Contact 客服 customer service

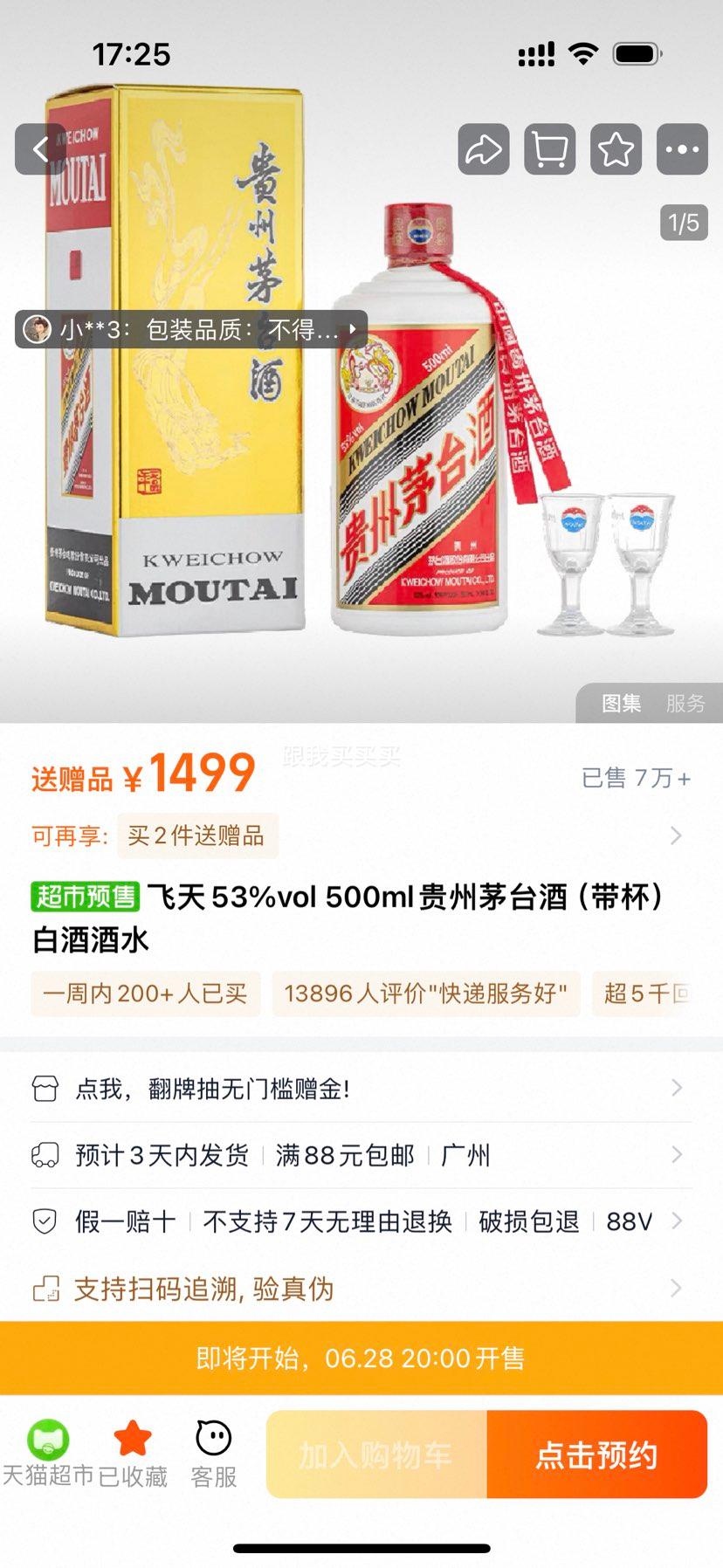pos(213,1455)
